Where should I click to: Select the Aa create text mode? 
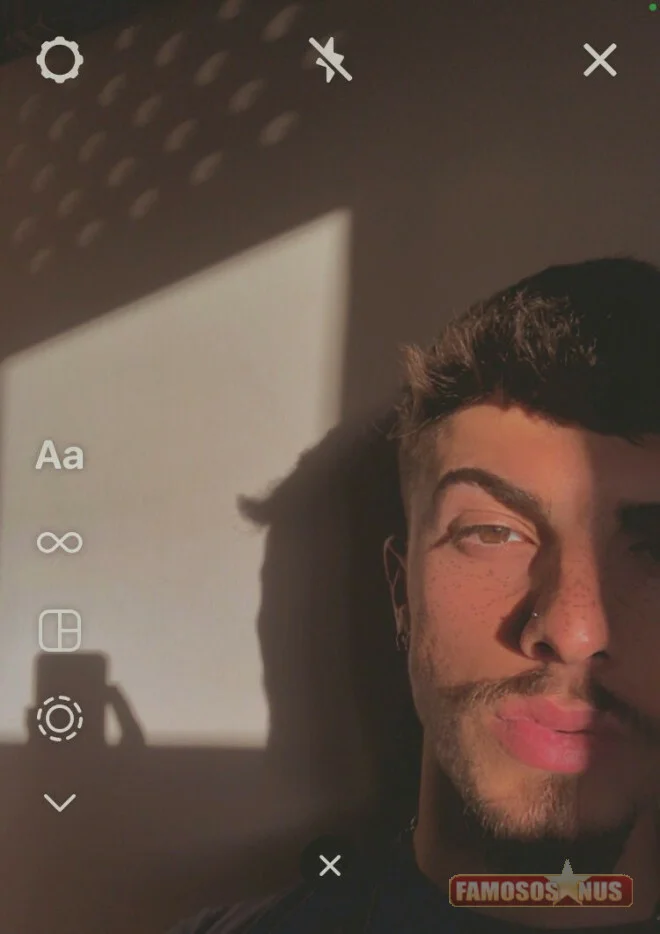[60, 456]
